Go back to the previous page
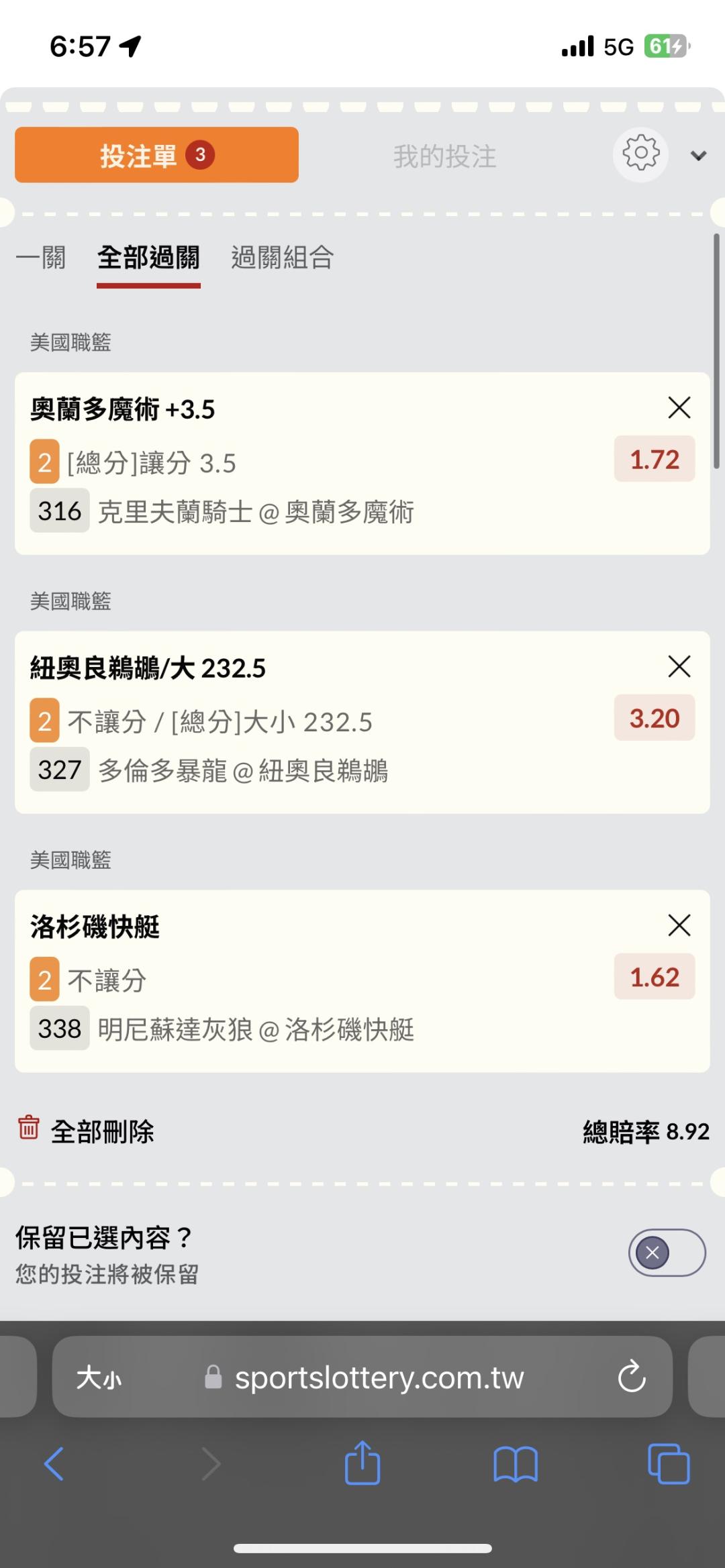 click(x=54, y=1463)
